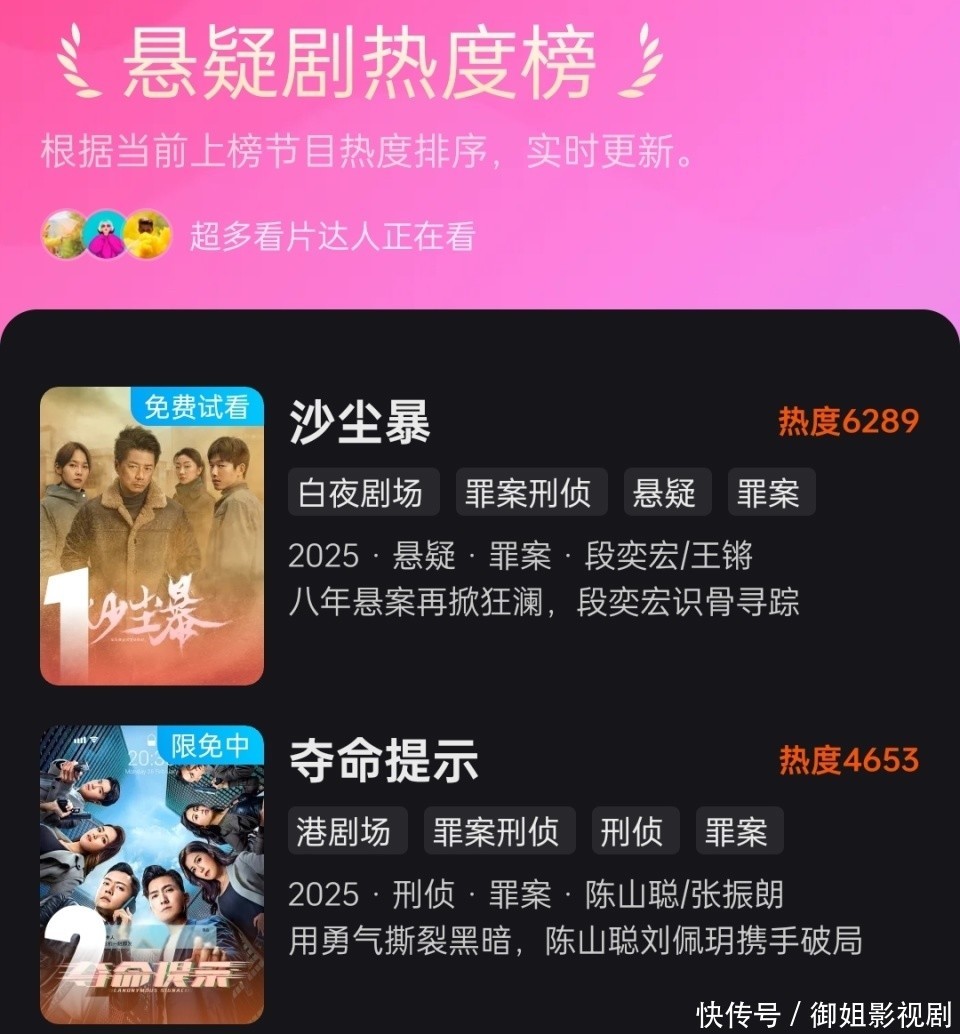Open the 沙尘暴 show title
Screen dimensions: 960x1034
click(359, 424)
